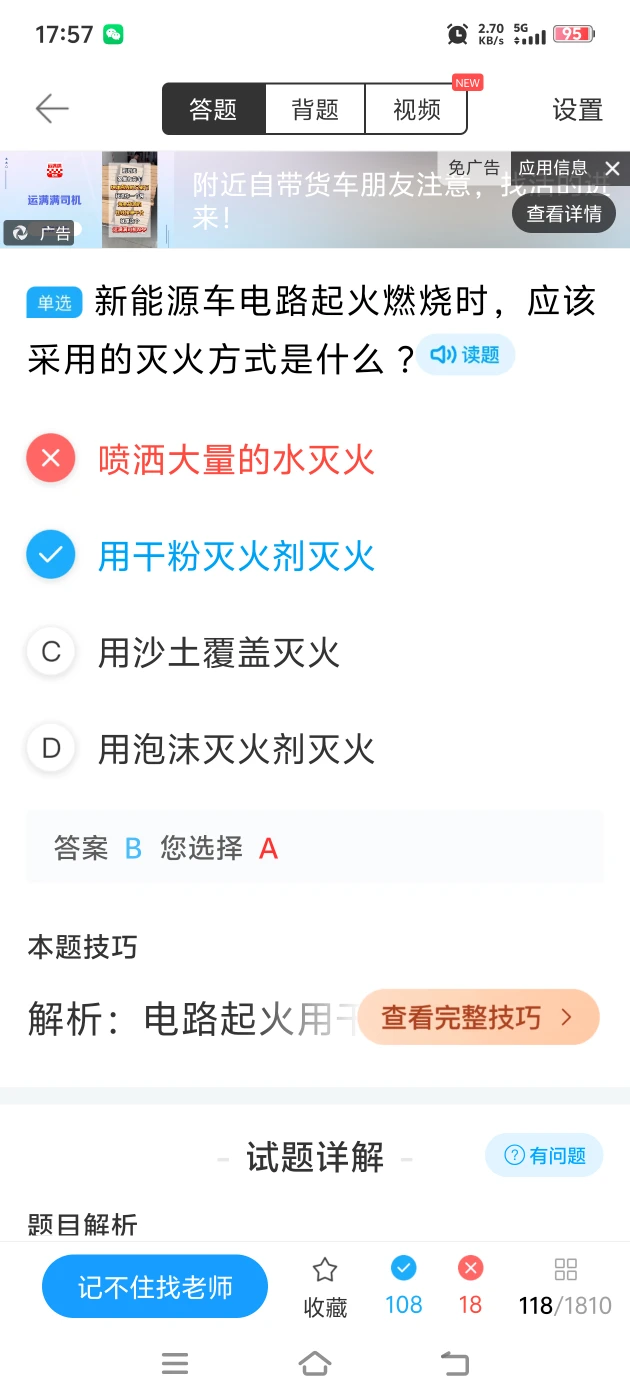Switch to the 背题 tab
The width and height of the screenshot is (630, 1400).
tap(315, 109)
